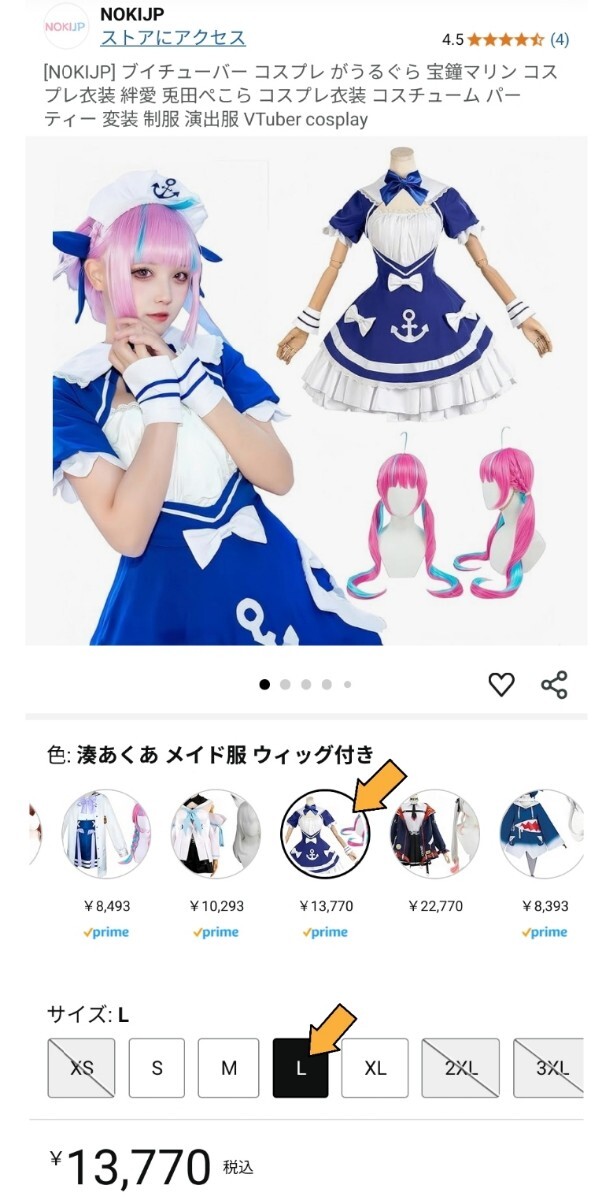Choose size M

pos(229,1068)
